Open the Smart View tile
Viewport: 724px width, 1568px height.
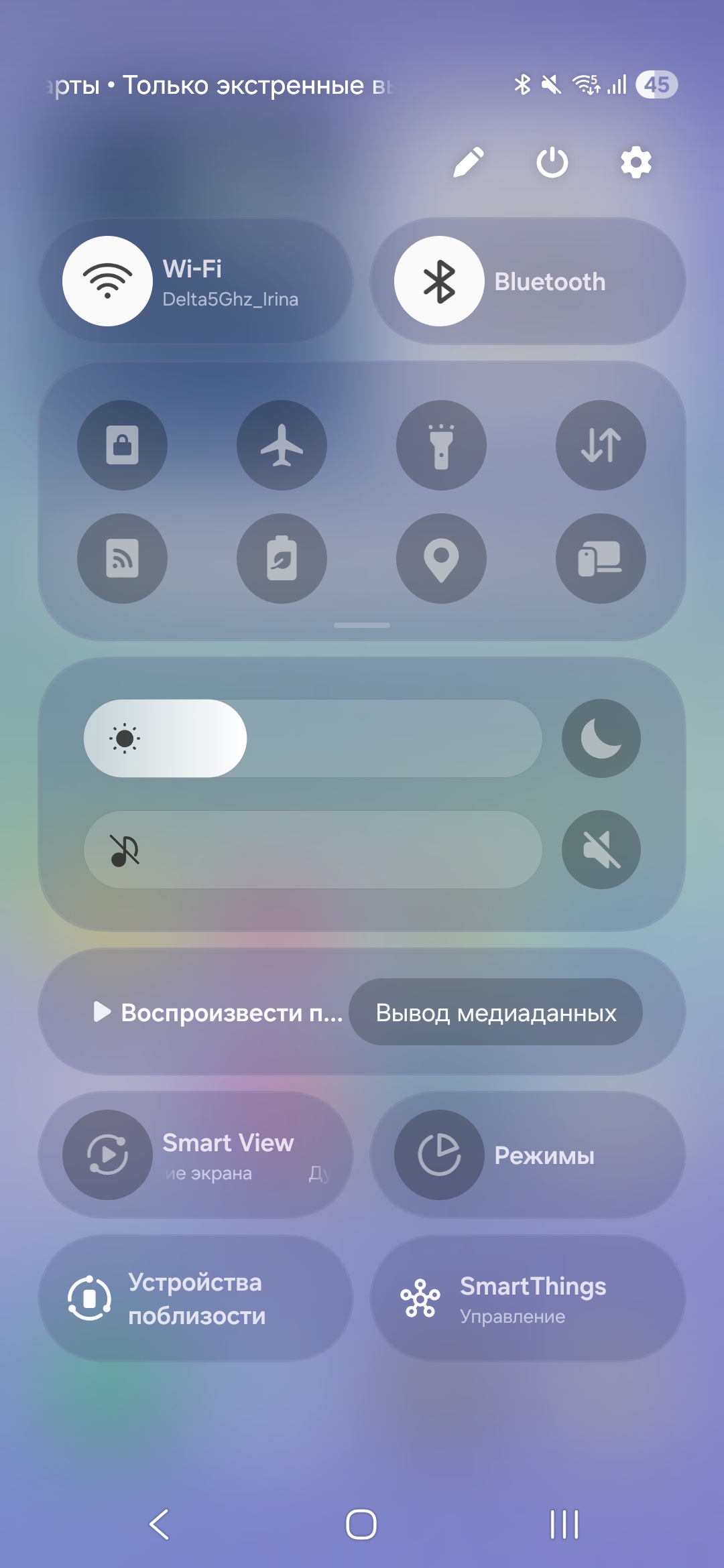pyautogui.click(x=196, y=1155)
